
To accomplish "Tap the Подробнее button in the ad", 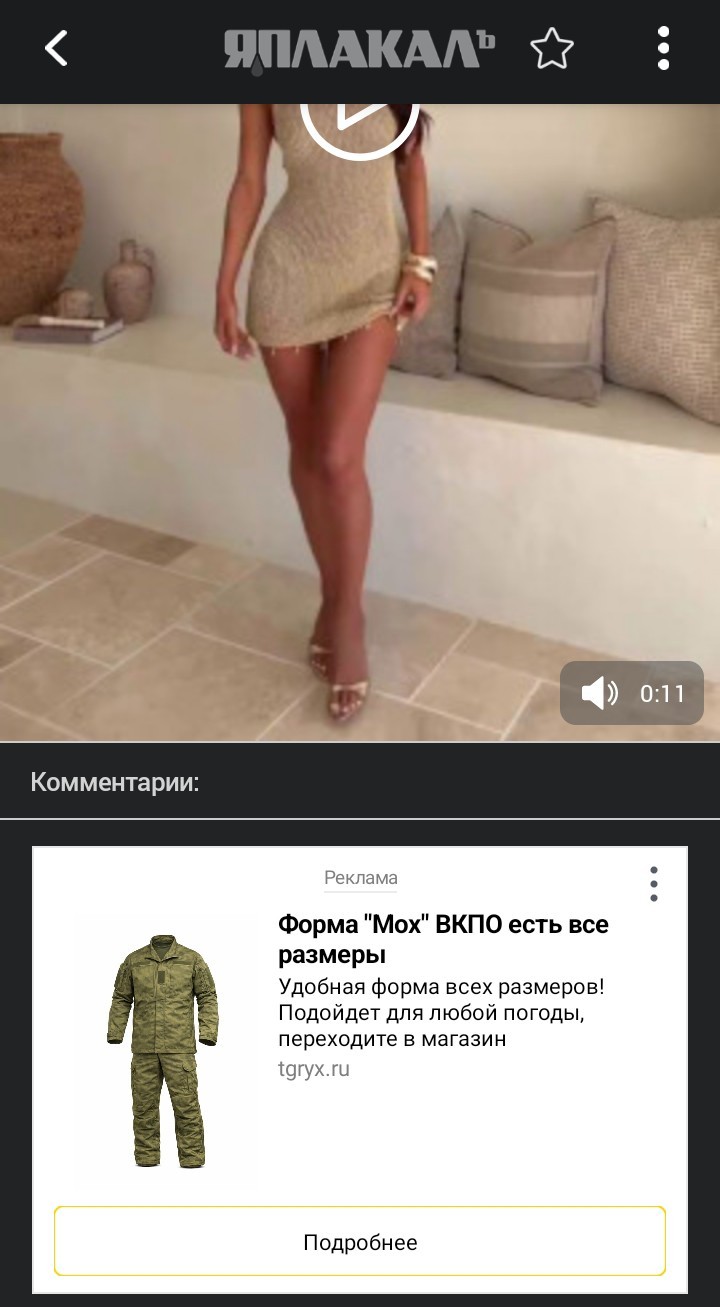I will click(x=360, y=1242).
